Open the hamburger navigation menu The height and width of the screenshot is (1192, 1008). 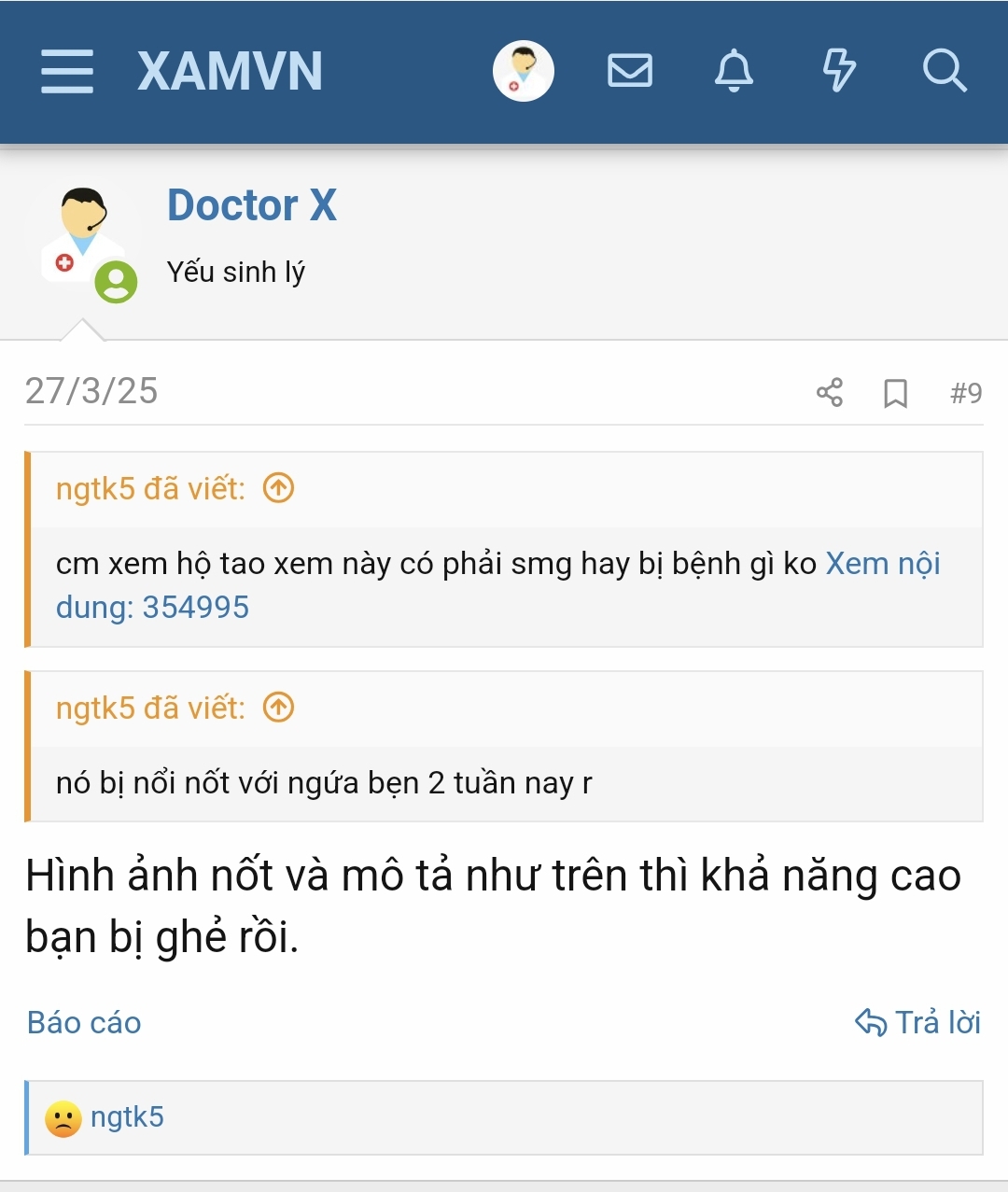[x=67, y=72]
